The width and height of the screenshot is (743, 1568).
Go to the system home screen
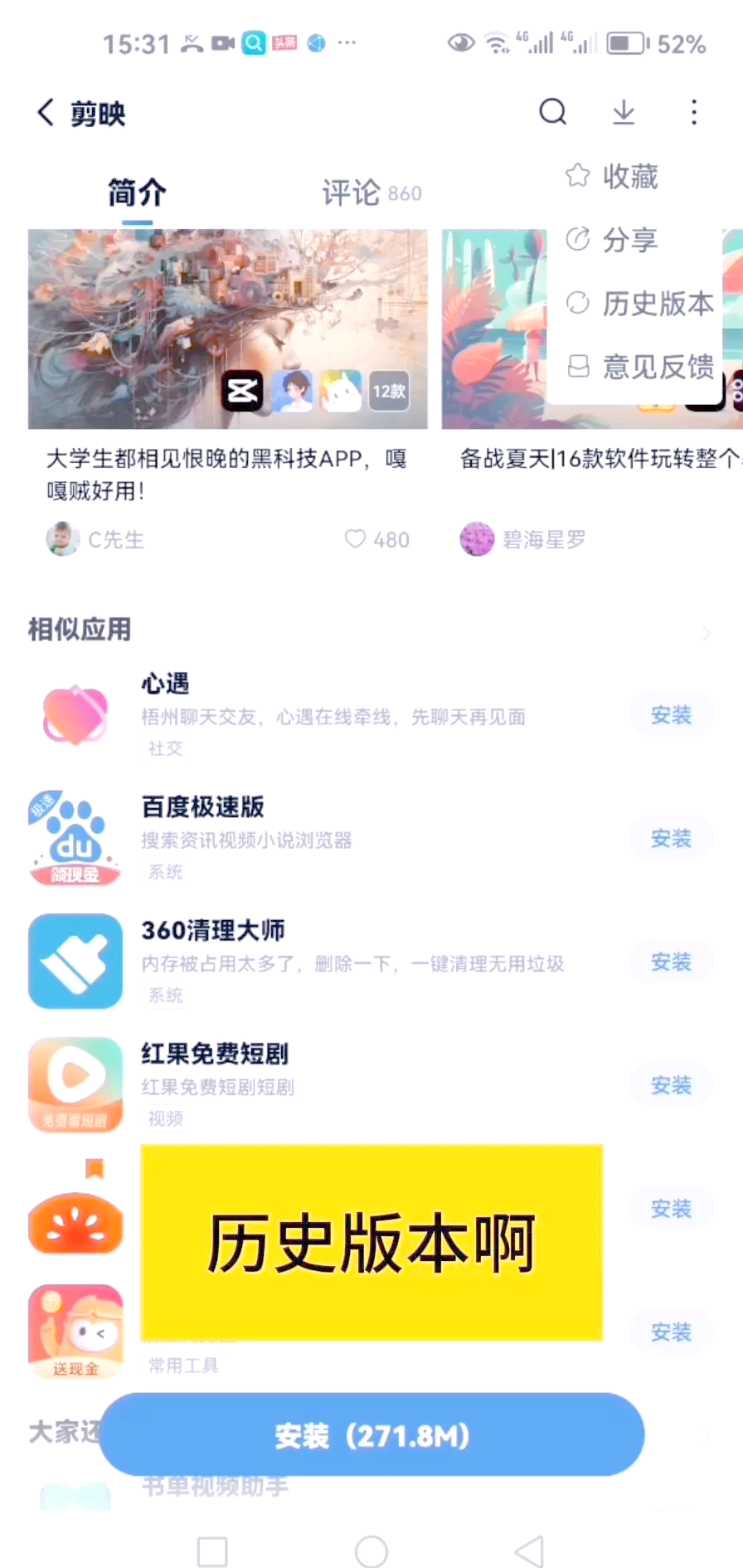click(371, 1551)
